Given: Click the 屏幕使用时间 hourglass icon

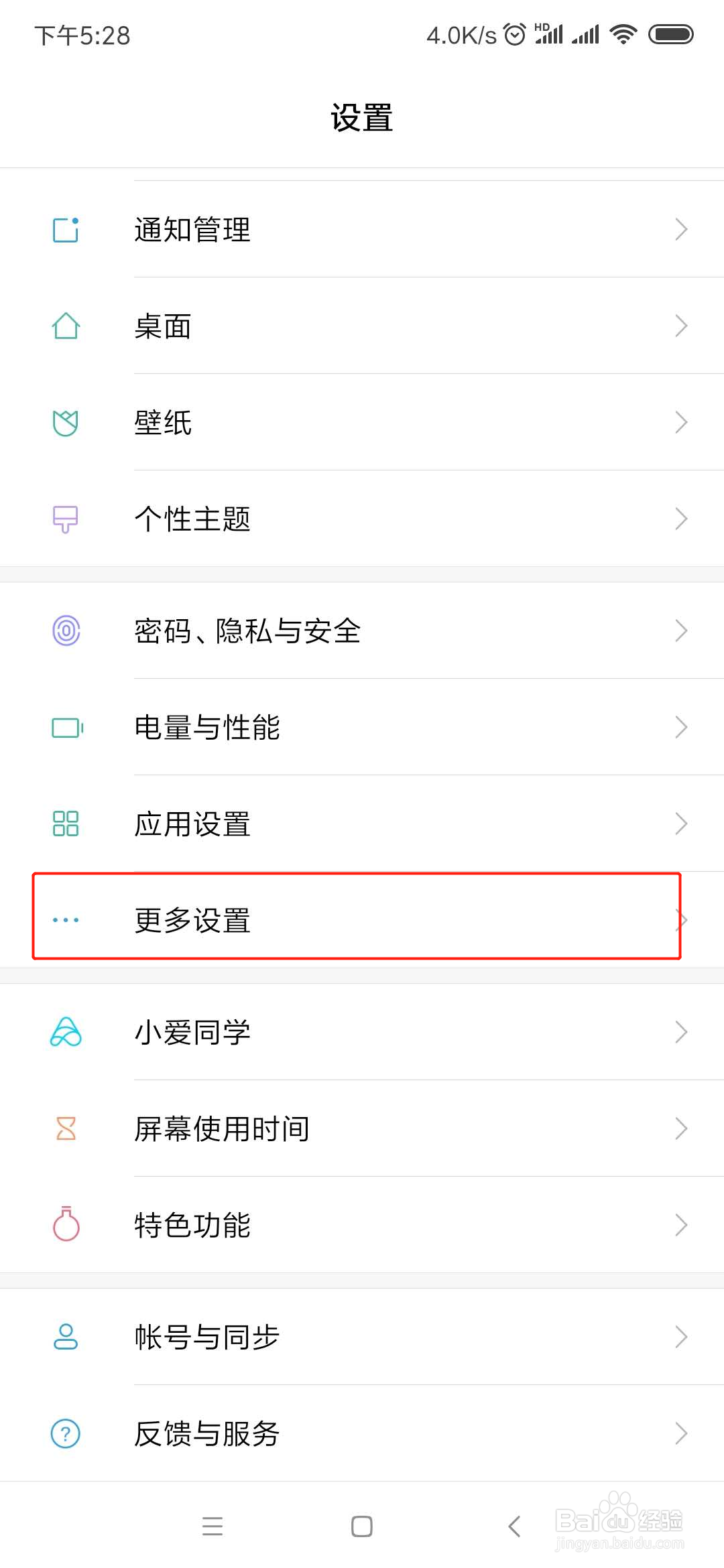Looking at the screenshot, I should pyautogui.click(x=65, y=1128).
